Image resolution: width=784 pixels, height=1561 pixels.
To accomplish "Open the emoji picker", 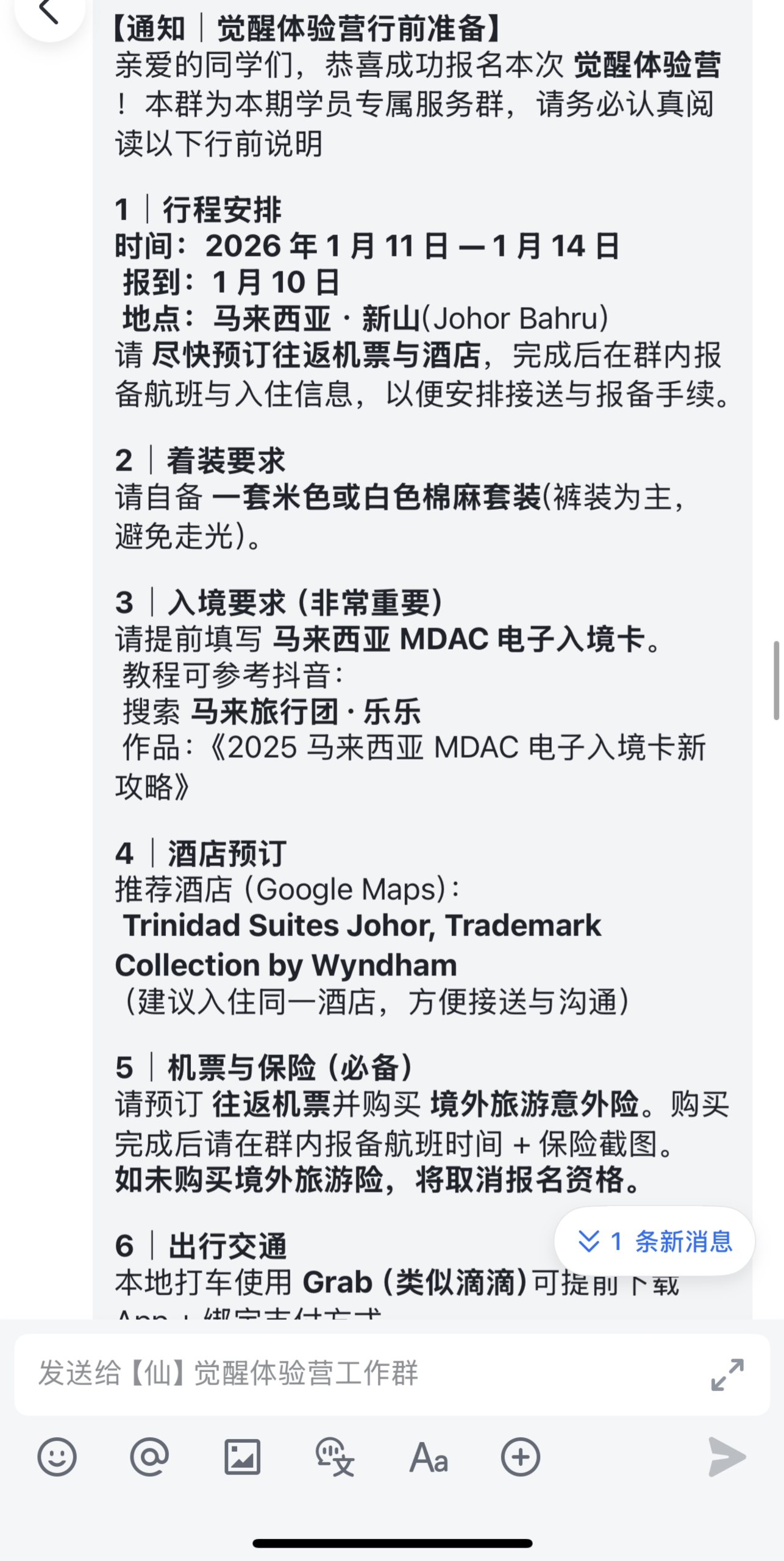I will tap(57, 1457).
